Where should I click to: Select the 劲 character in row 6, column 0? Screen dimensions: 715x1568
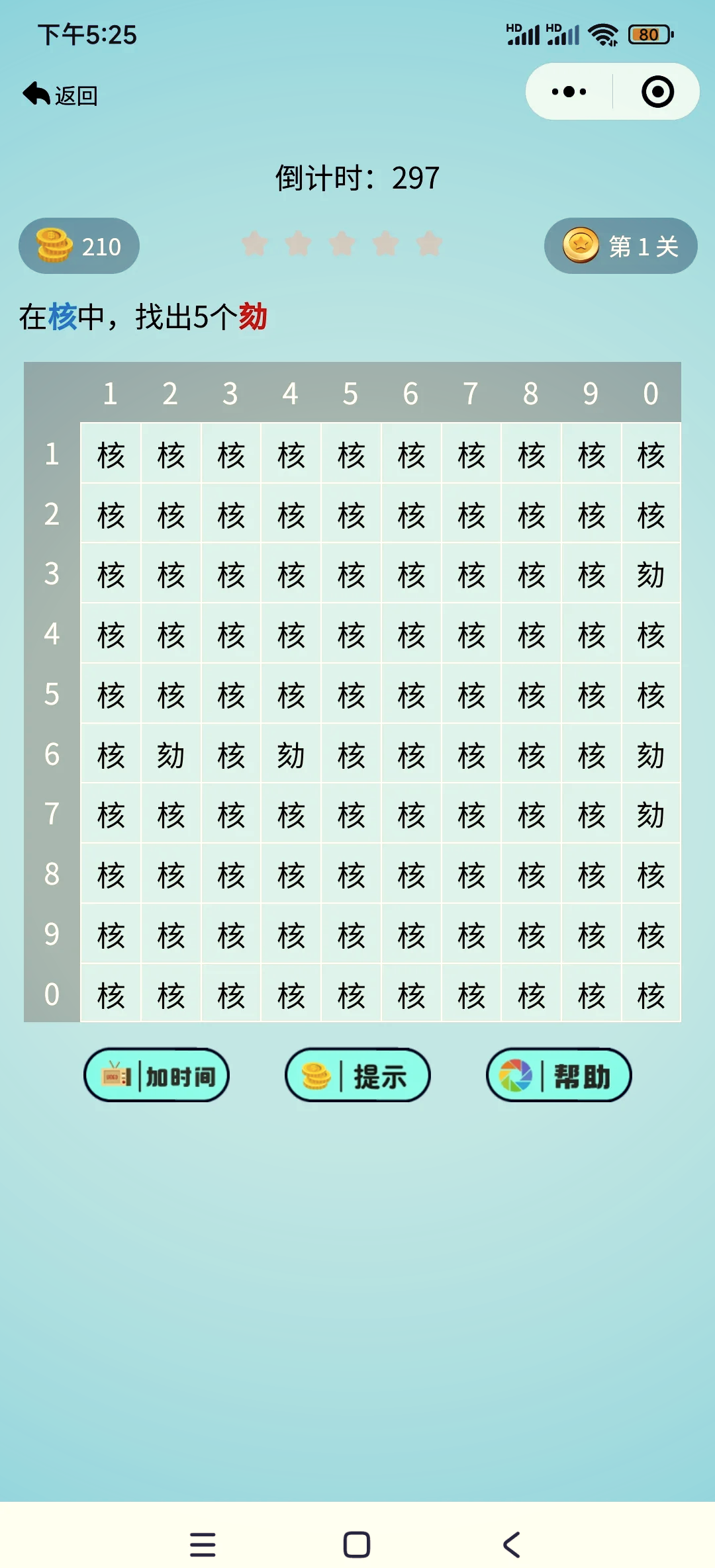pyautogui.click(x=651, y=754)
